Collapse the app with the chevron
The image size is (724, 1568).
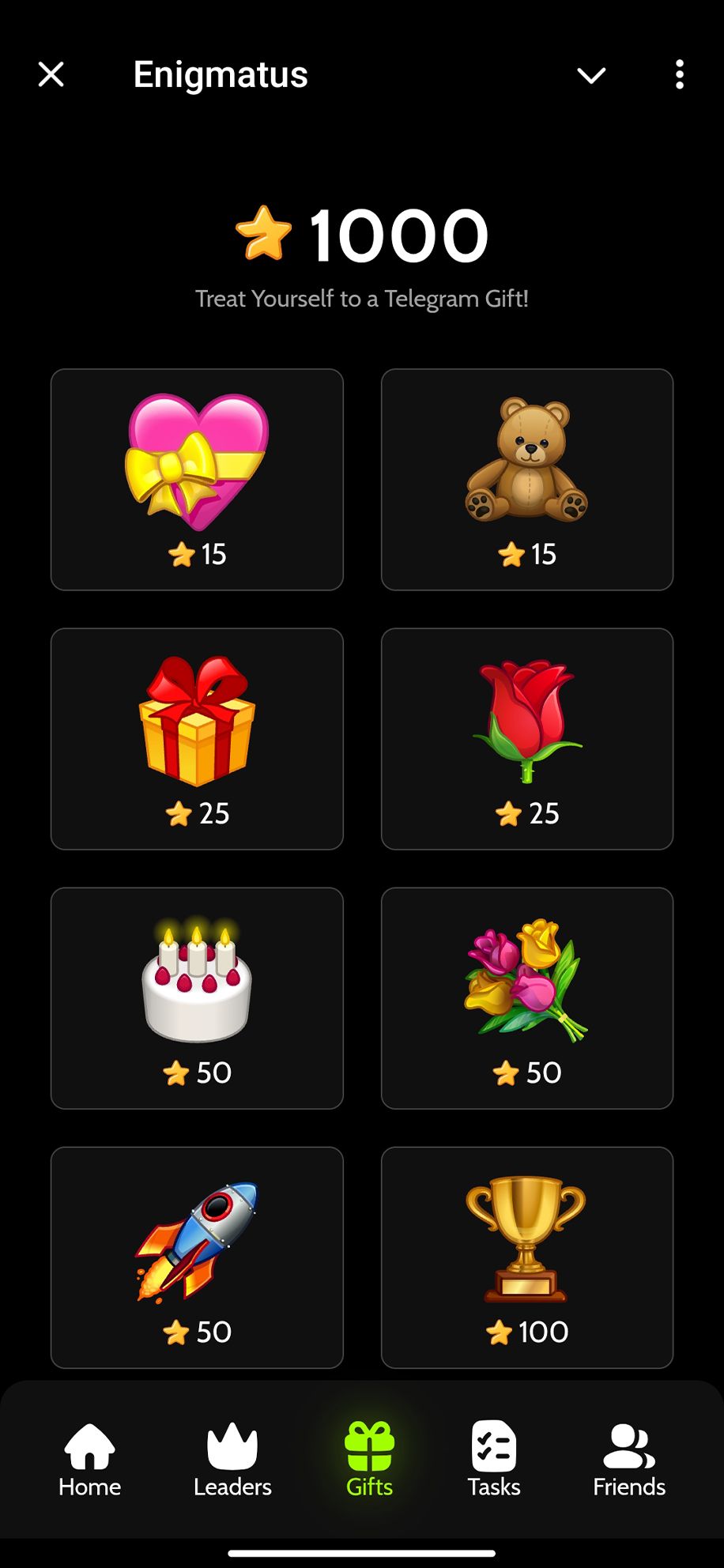(590, 75)
